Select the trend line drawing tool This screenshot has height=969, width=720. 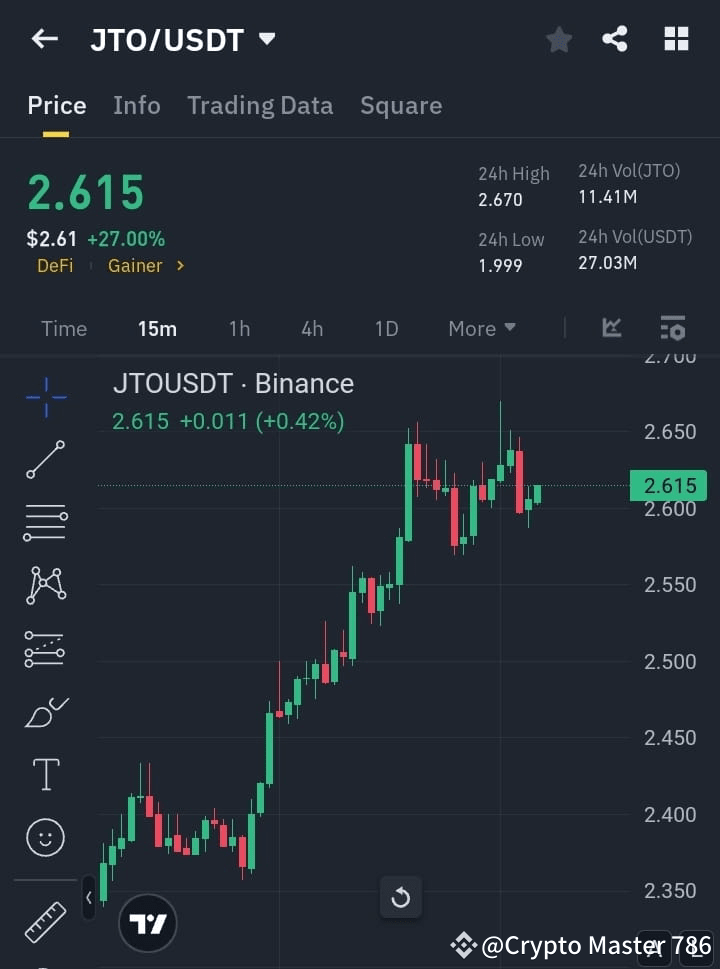(x=45, y=460)
